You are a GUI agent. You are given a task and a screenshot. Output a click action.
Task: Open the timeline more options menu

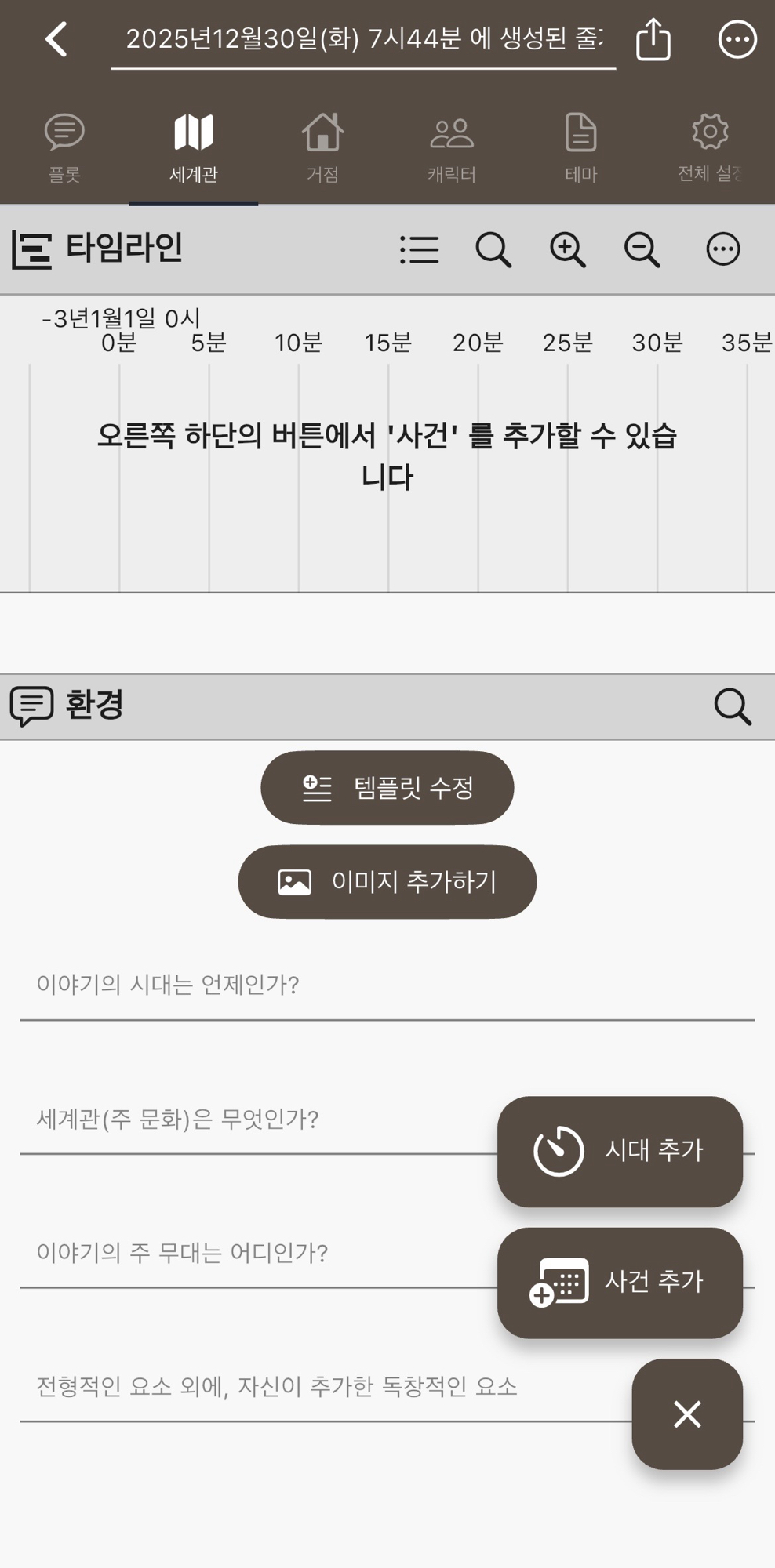[722, 249]
